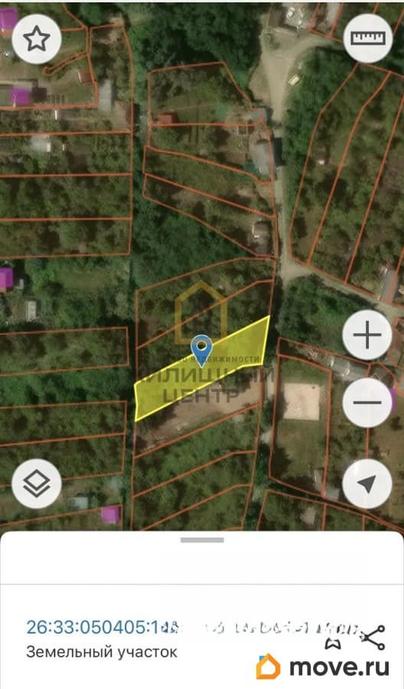Image resolution: width=404 pixels, height=689 pixels.
Task: Tap the blue pin on the highlighted plot
Action: 201,351
